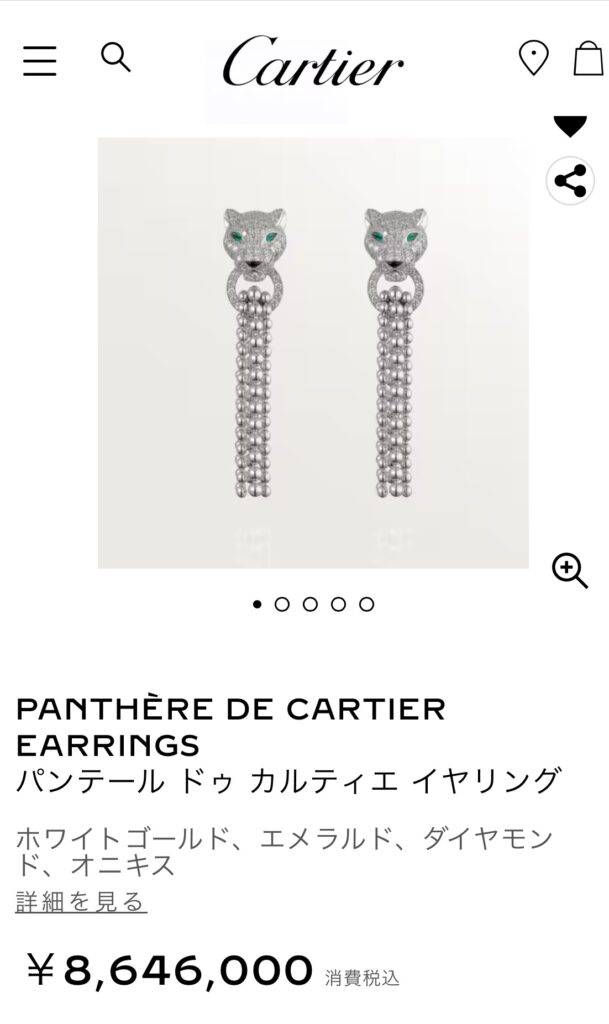Screen dimensions: 609x1024
Task: Open the 詳細を見る details link
Action: pyautogui.click(x=81, y=901)
